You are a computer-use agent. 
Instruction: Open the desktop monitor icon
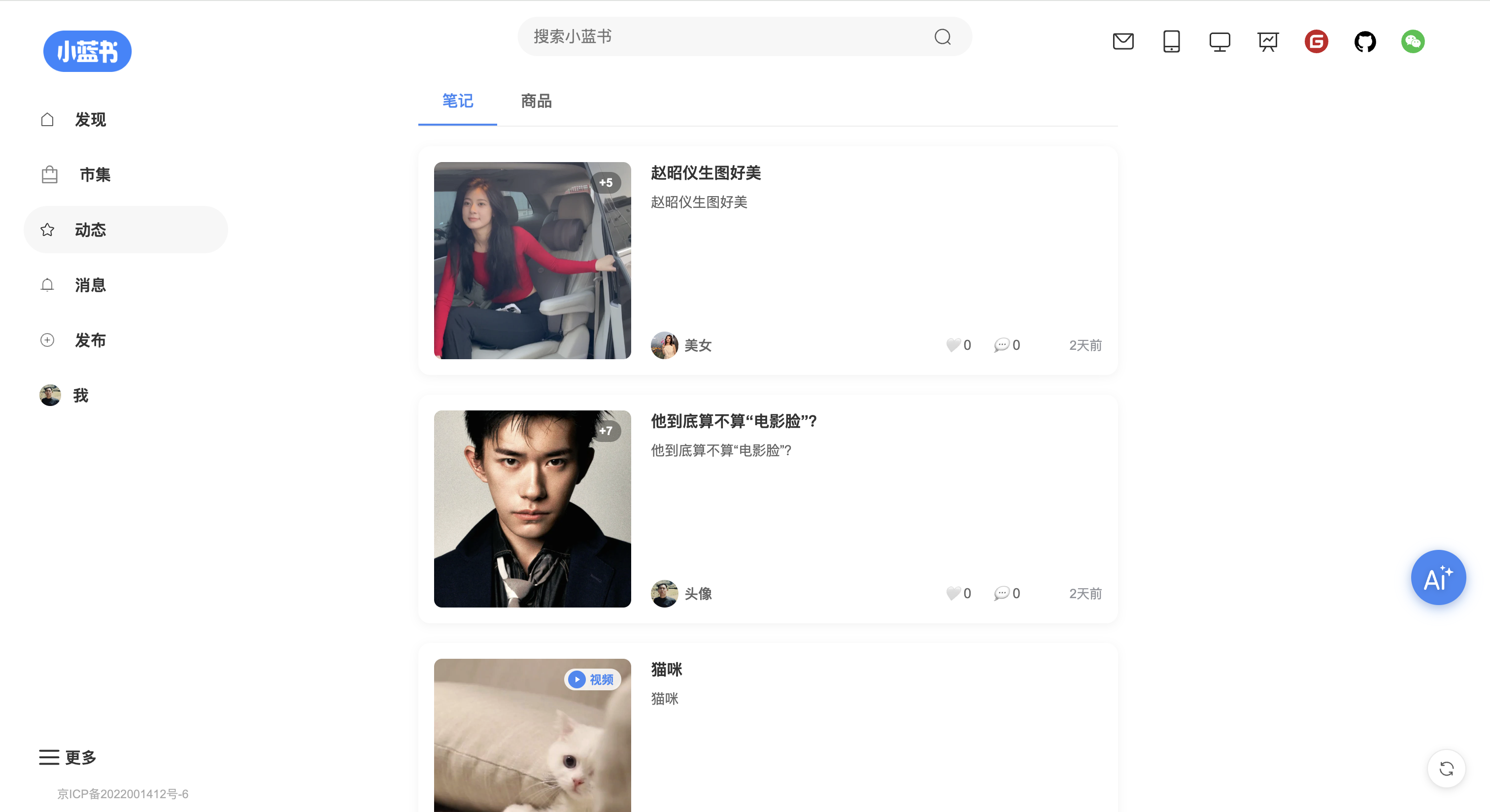click(1219, 42)
